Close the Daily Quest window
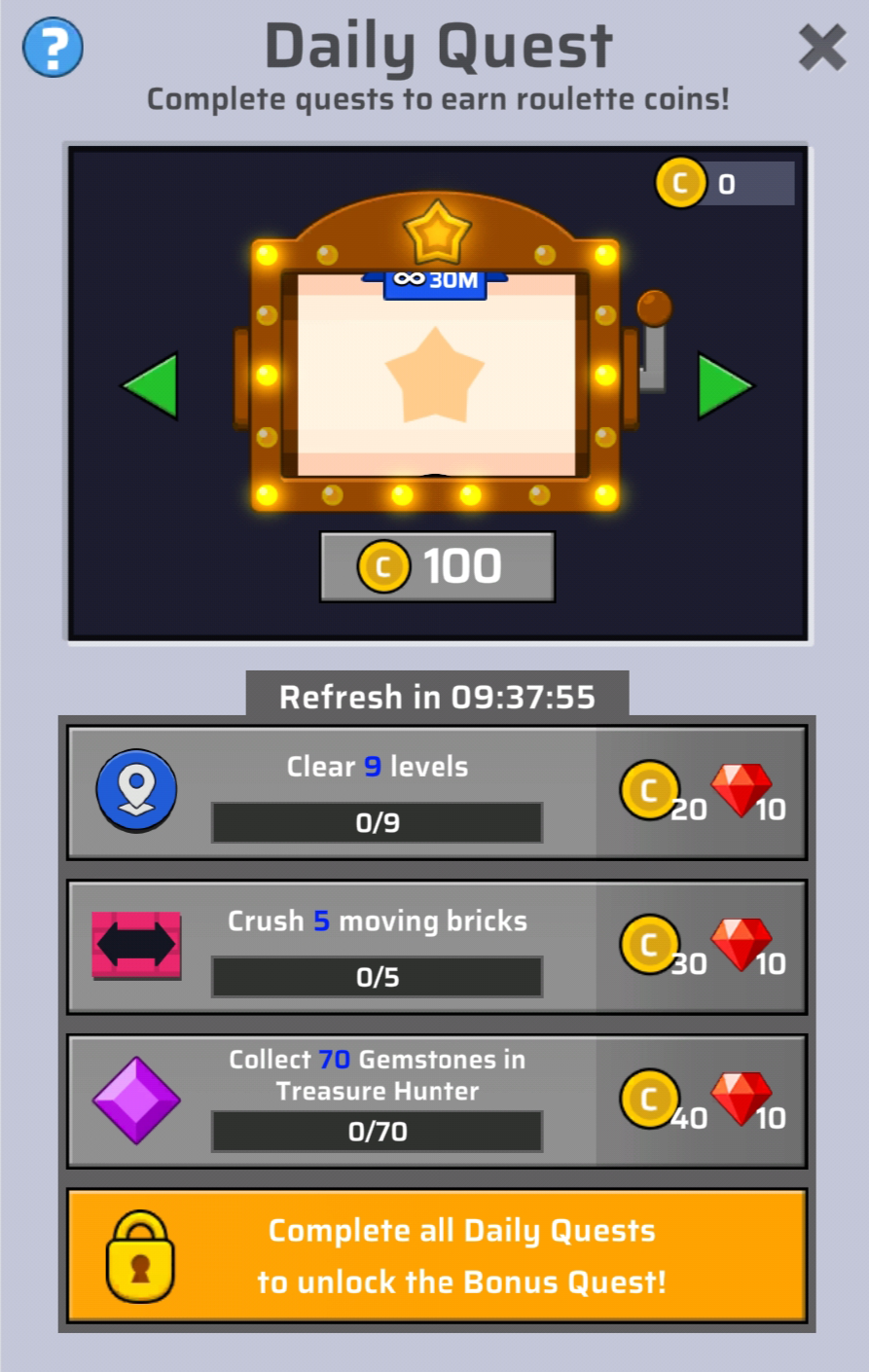 (822, 48)
